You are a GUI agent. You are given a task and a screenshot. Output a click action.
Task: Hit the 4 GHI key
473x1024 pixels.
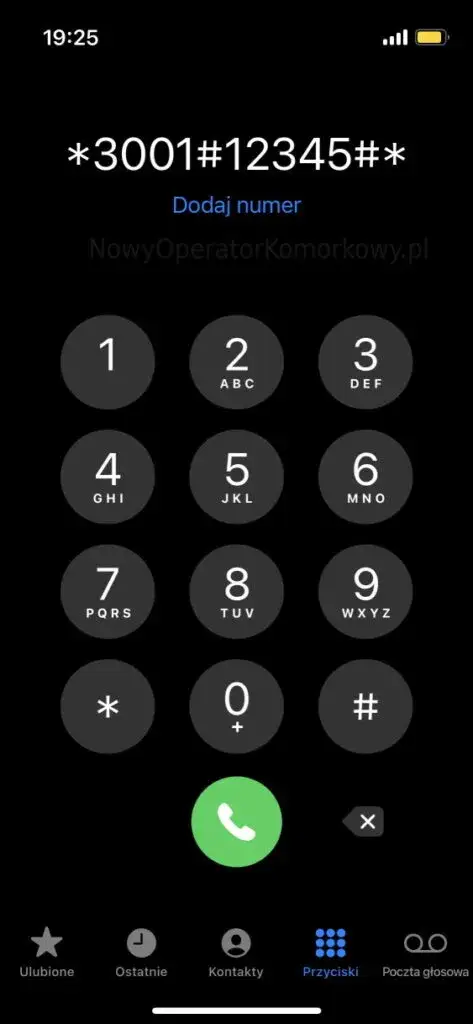click(x=108, y=477)
